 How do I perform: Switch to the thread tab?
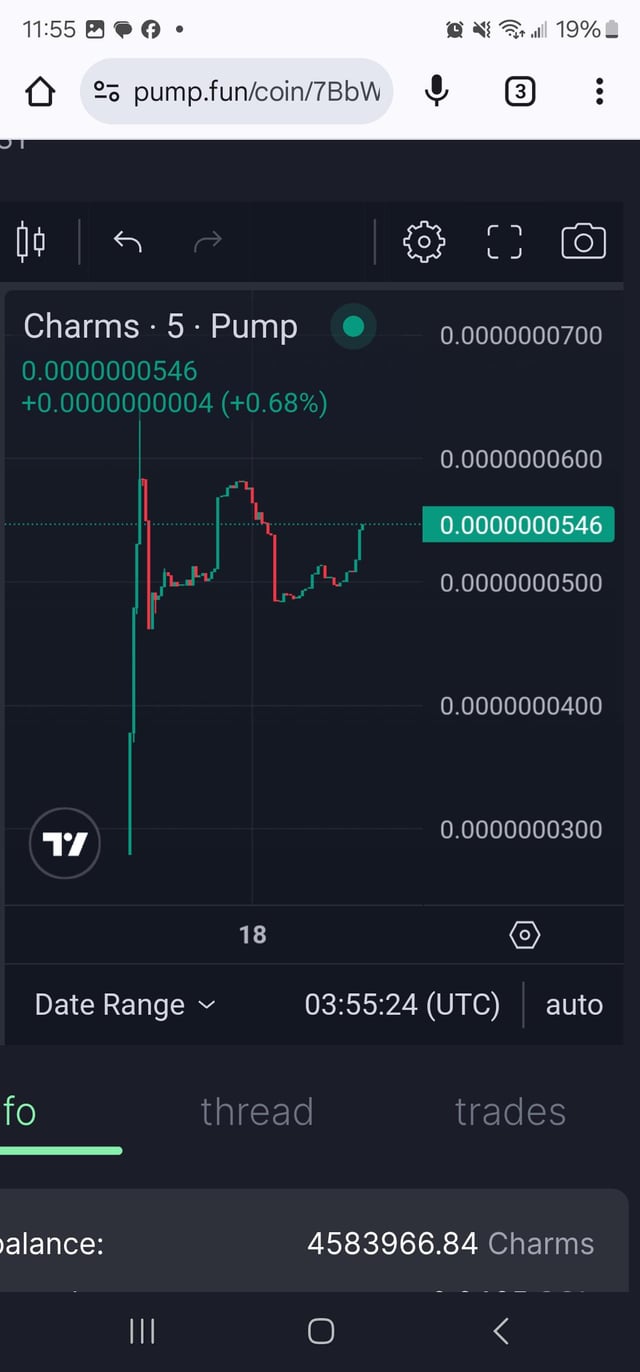pos(257,1111)
